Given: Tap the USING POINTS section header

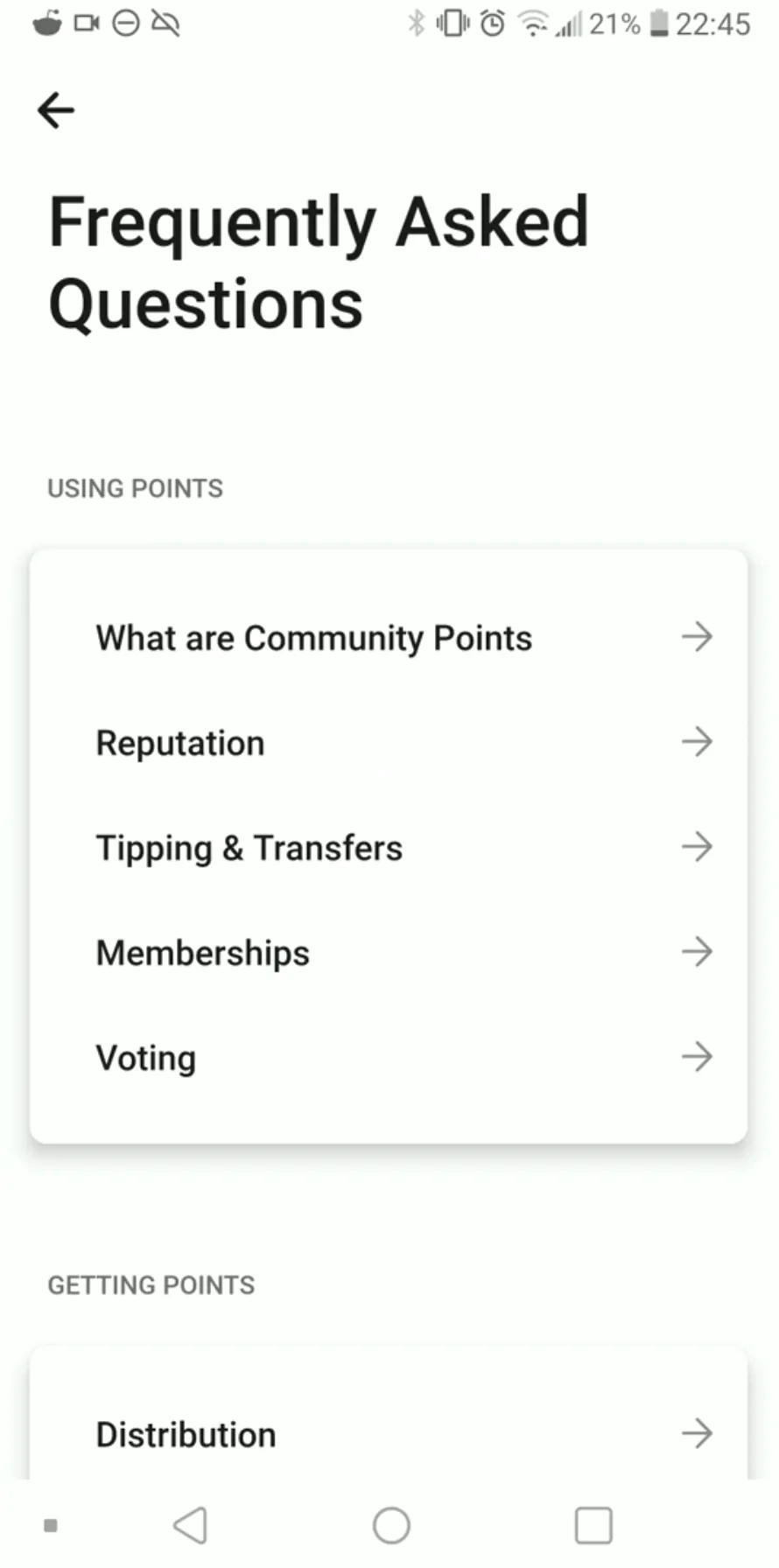Looking at the screenshot, I should point(135,488).
